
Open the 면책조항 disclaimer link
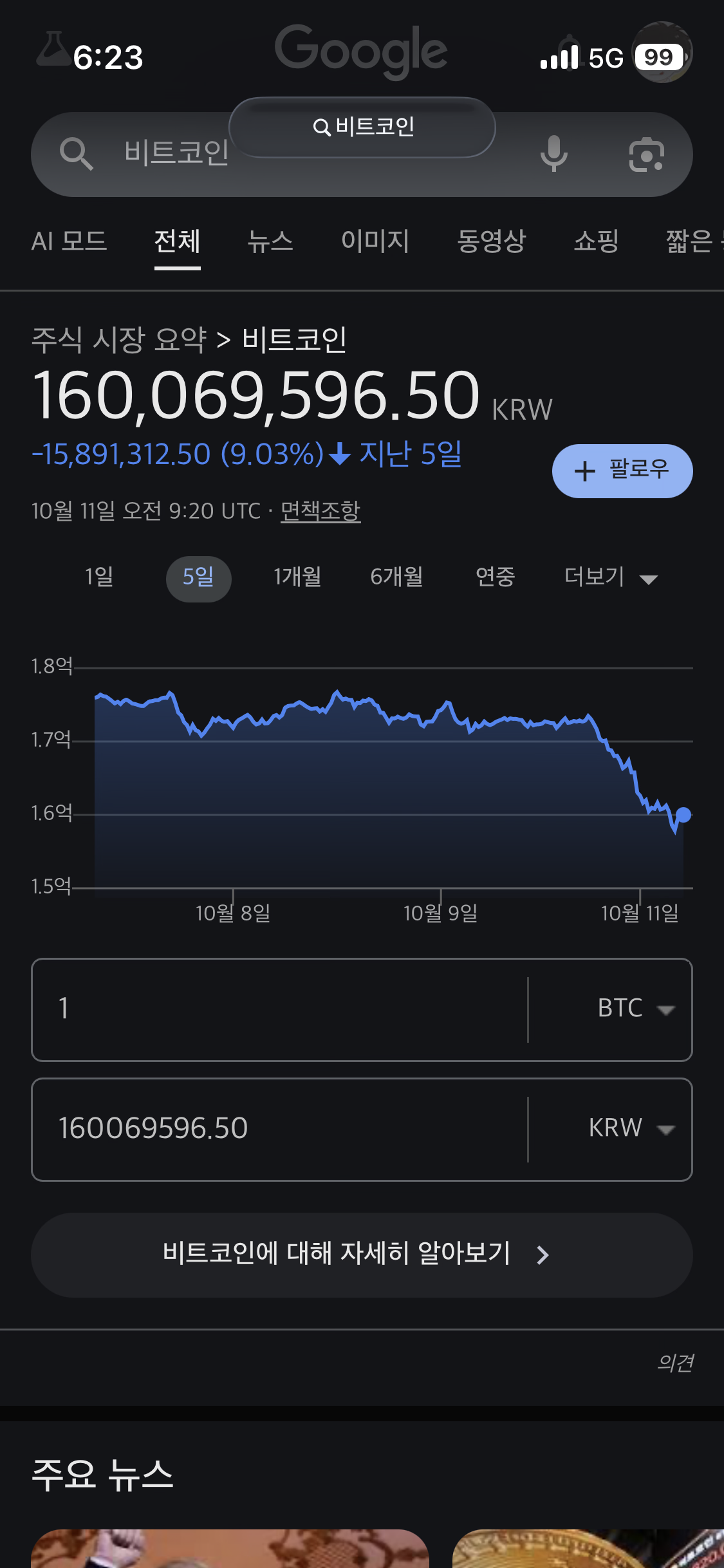(x=320, y=511)
